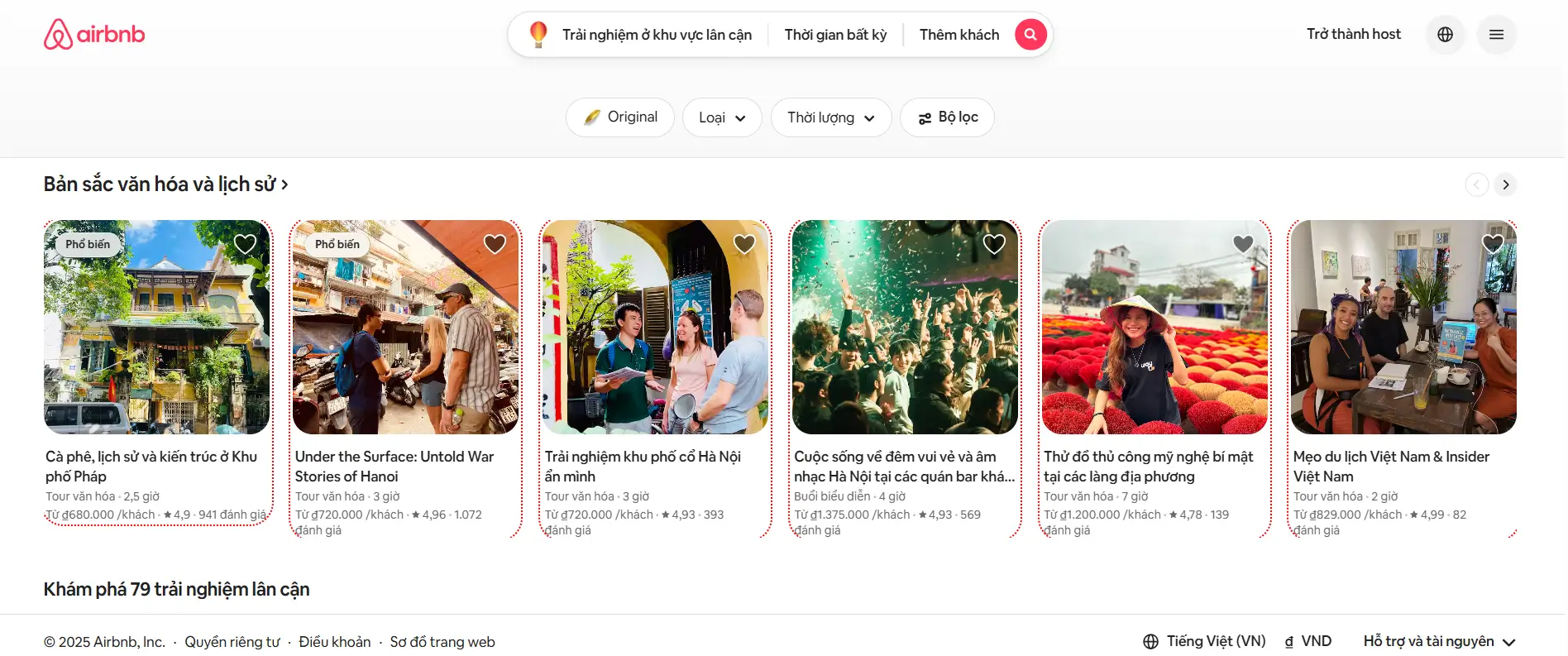1568x656 pixels.
Task: Open Bản sắc văn hóa và lịch sử
Action: click(x=165, y=184)
